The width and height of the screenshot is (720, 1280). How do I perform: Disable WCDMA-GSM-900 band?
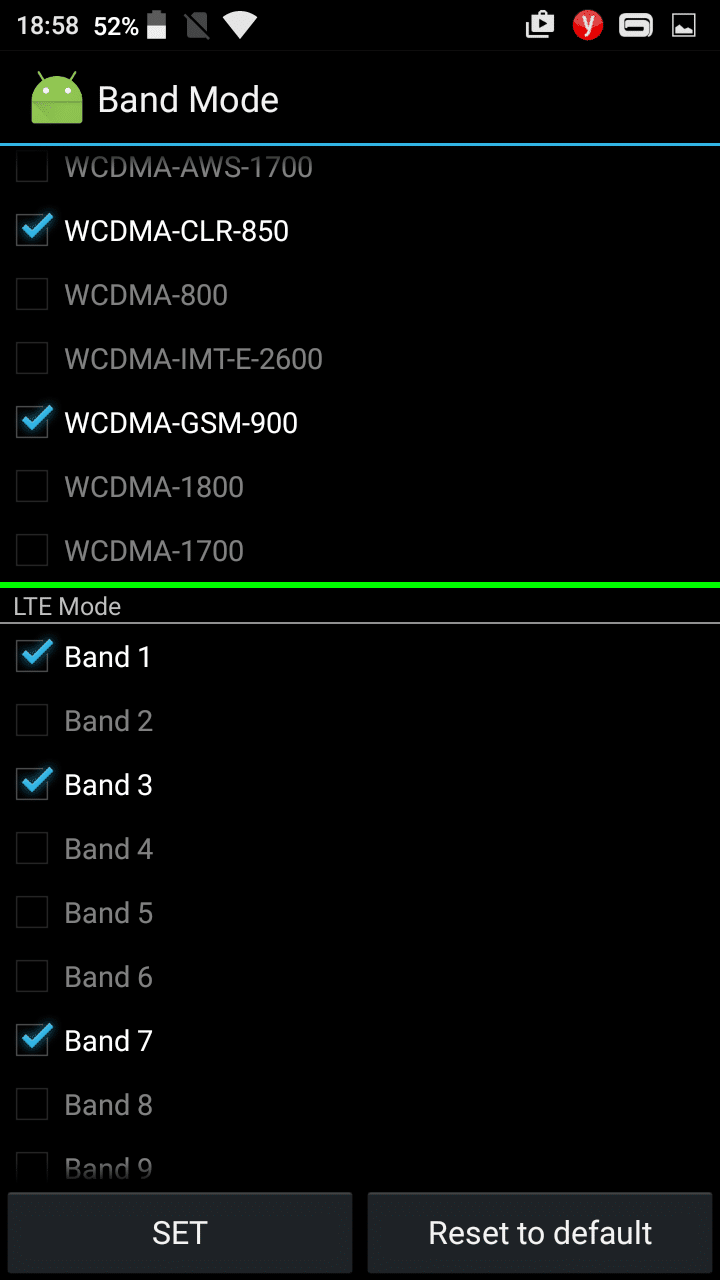pyautogui.click(x=33, y=423)
